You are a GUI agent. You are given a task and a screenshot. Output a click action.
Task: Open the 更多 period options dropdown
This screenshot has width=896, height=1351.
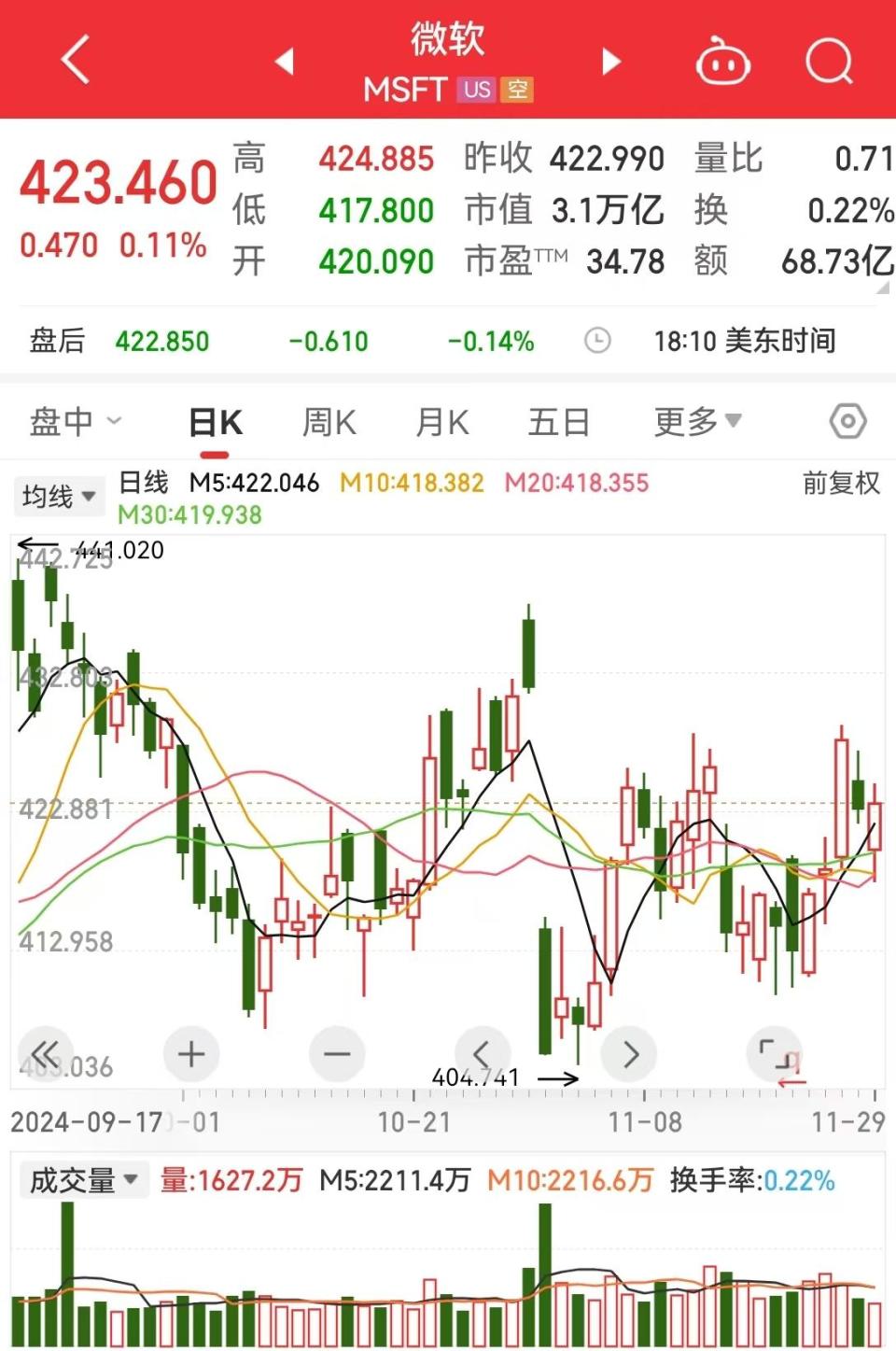(x=696, y=421)
